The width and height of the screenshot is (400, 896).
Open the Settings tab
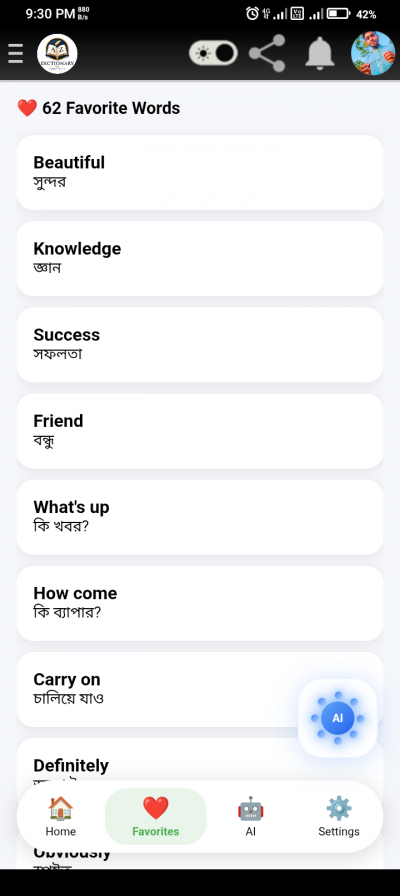point(339,817)
